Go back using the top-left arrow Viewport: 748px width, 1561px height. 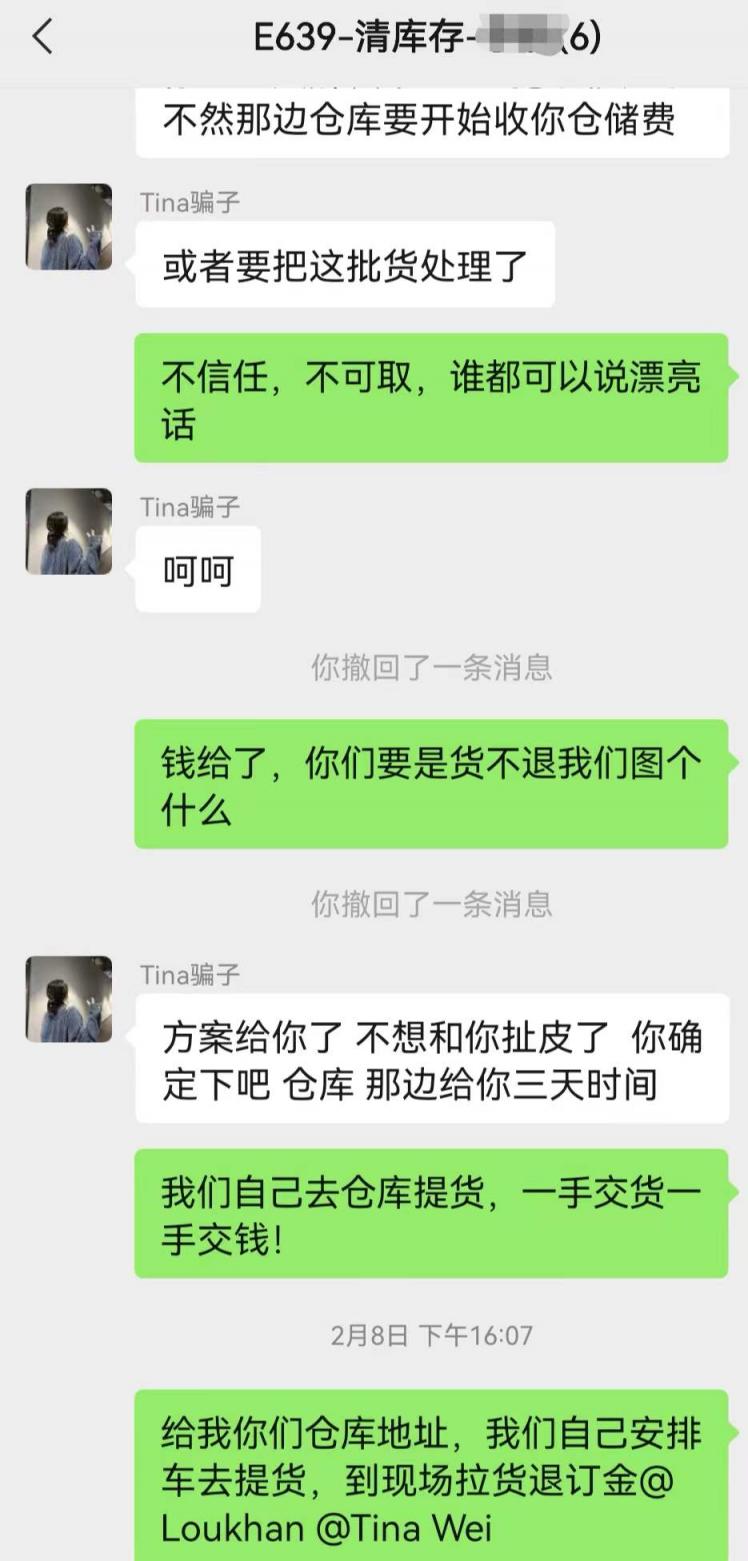point(42,38)
